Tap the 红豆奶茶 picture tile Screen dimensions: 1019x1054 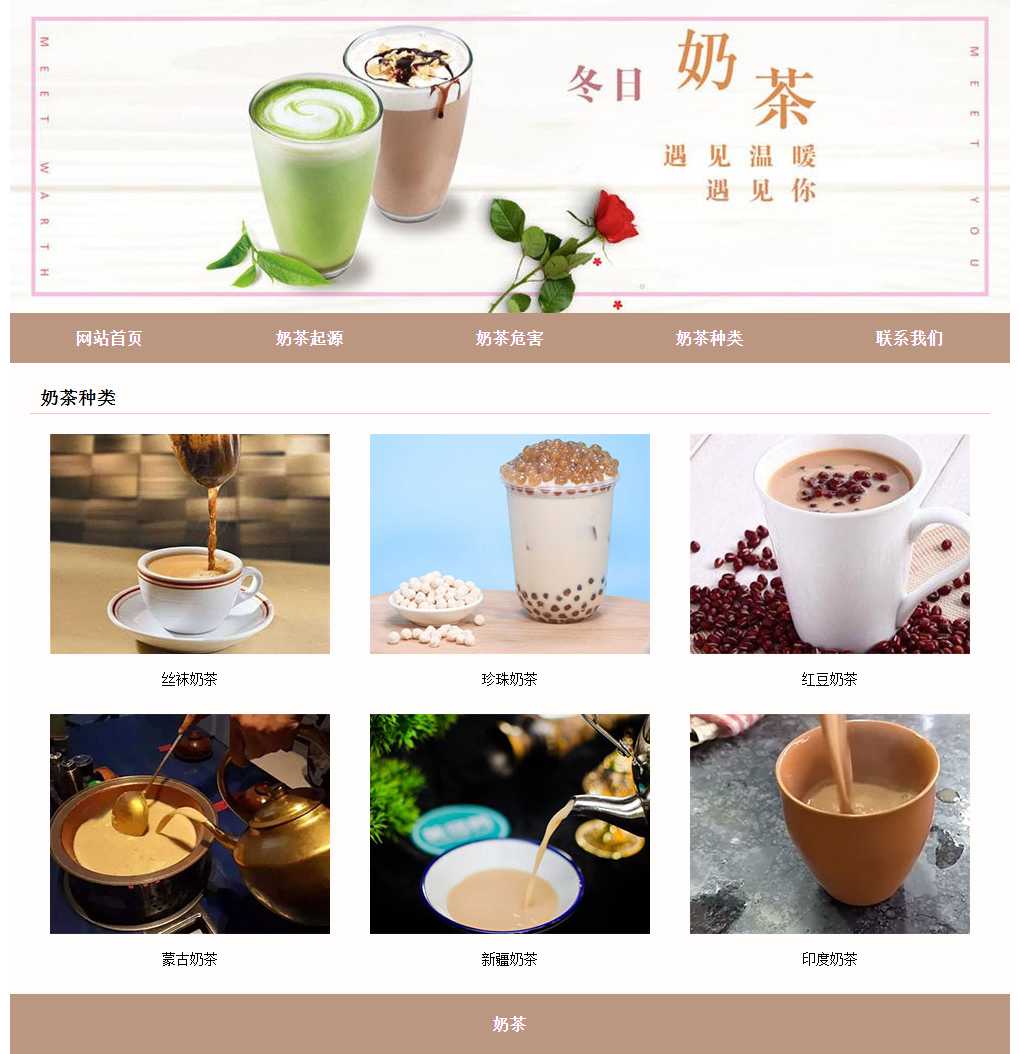click(x=830, y=544)
